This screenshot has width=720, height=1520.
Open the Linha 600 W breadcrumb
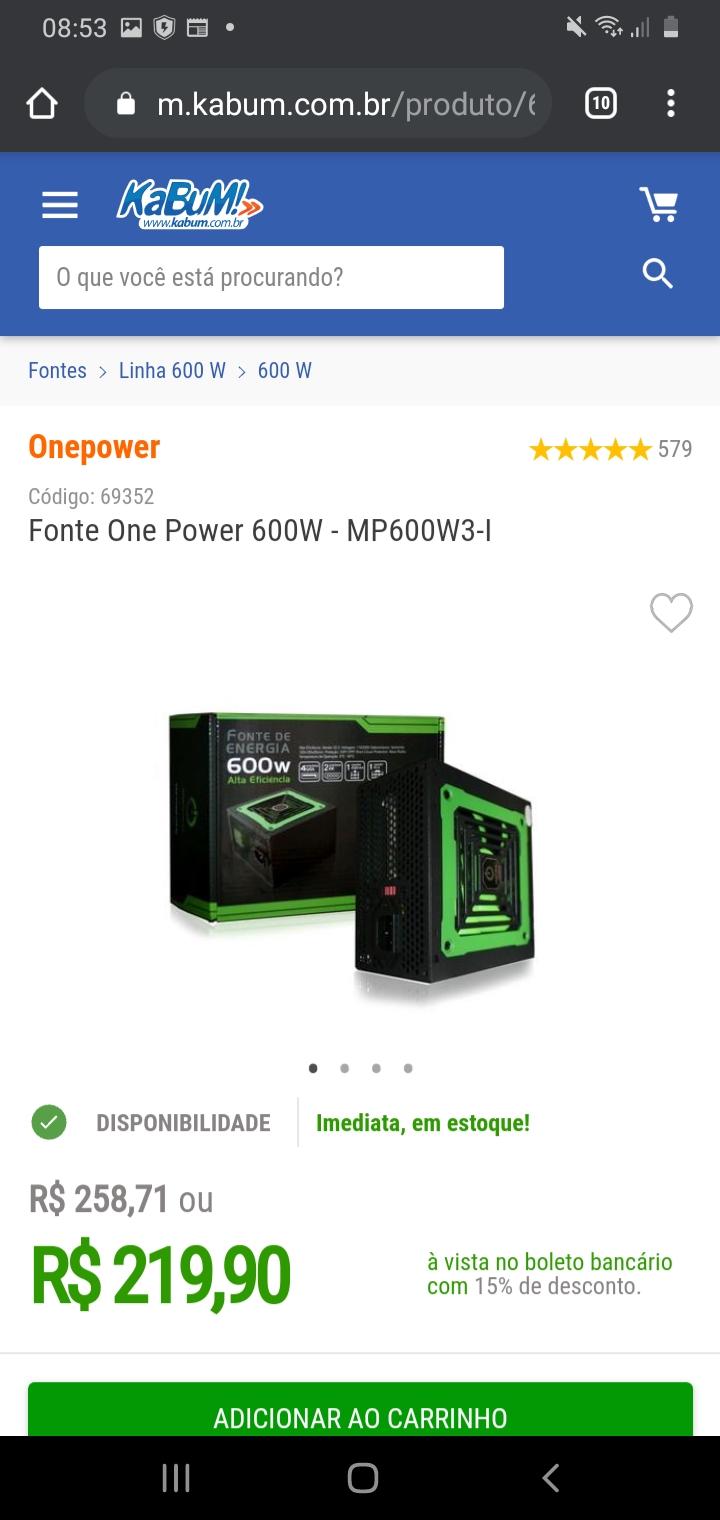coord(172,371)
